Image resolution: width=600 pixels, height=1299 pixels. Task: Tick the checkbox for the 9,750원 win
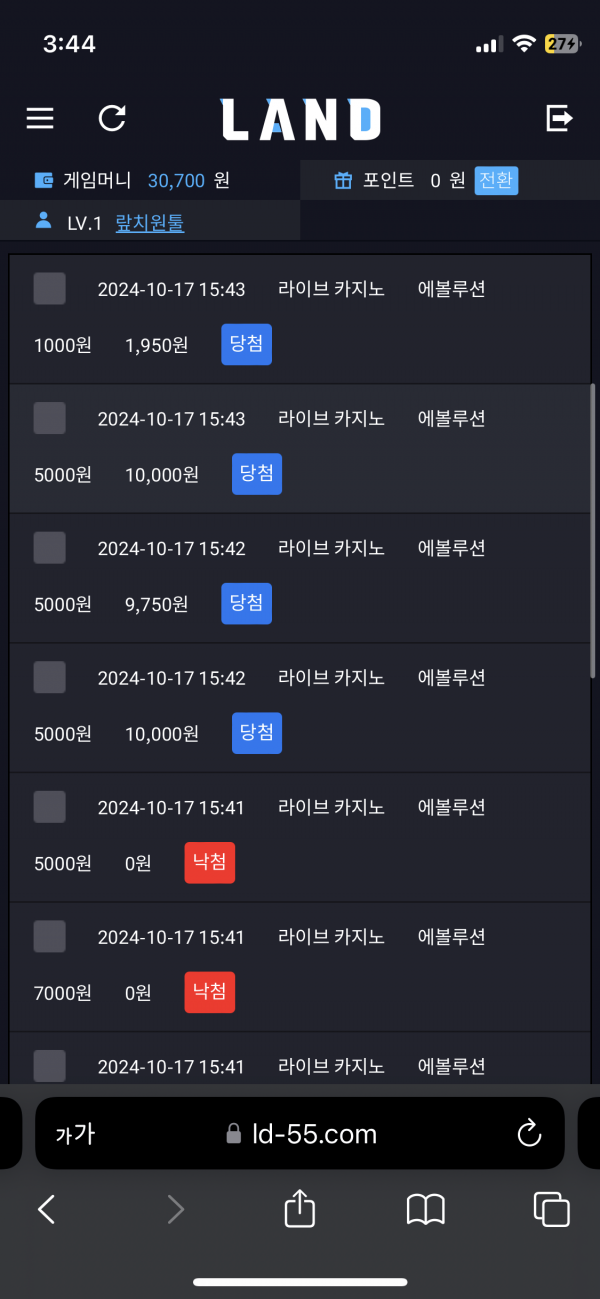click(50, 548)
